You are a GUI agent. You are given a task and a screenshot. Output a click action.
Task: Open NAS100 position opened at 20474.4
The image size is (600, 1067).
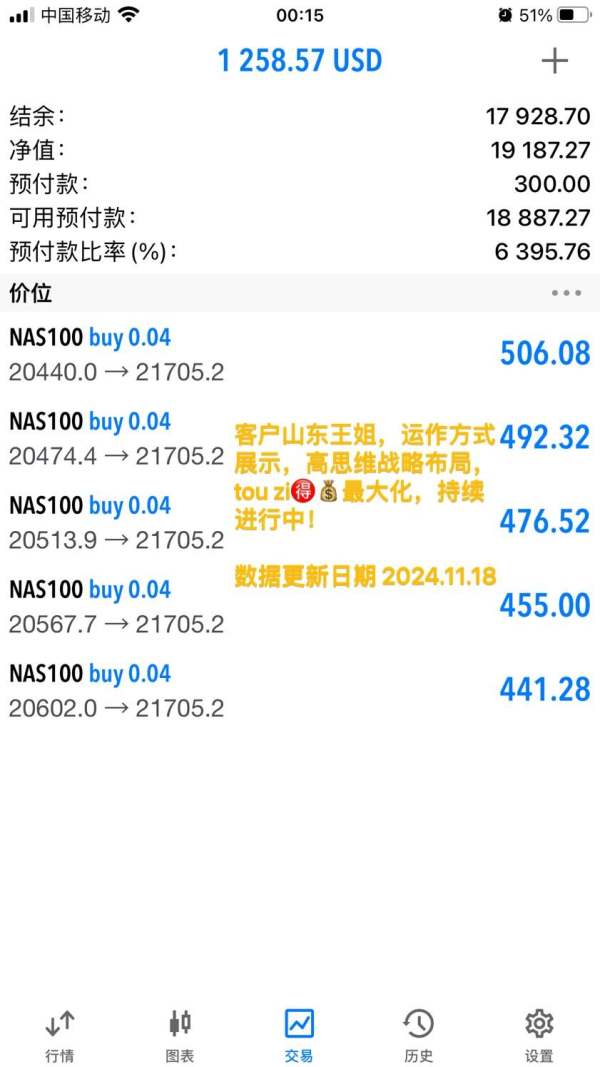300,439
